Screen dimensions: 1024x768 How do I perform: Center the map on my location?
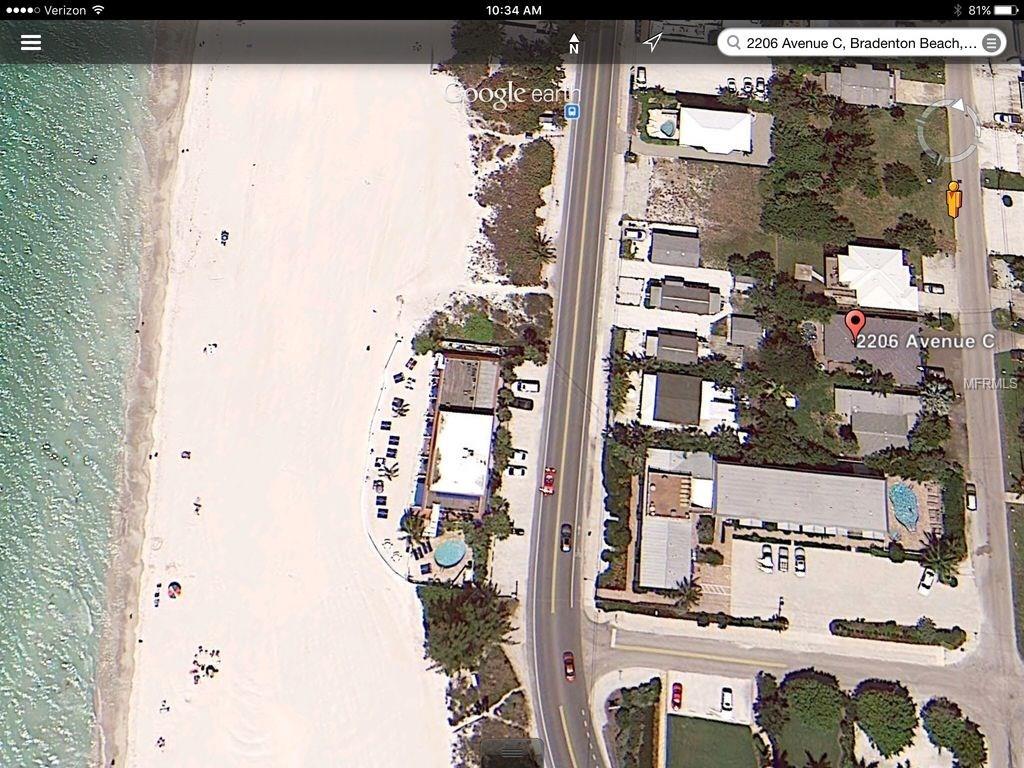(x=652, y=42)
